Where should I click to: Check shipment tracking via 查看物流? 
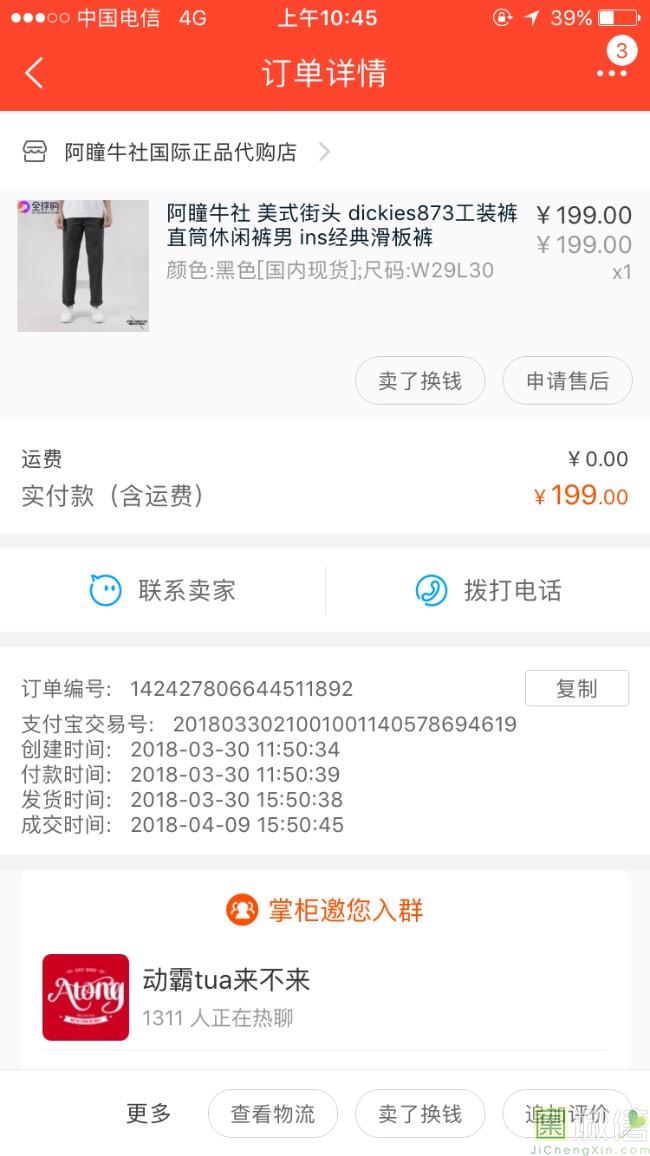click(x=272, y=1114)
